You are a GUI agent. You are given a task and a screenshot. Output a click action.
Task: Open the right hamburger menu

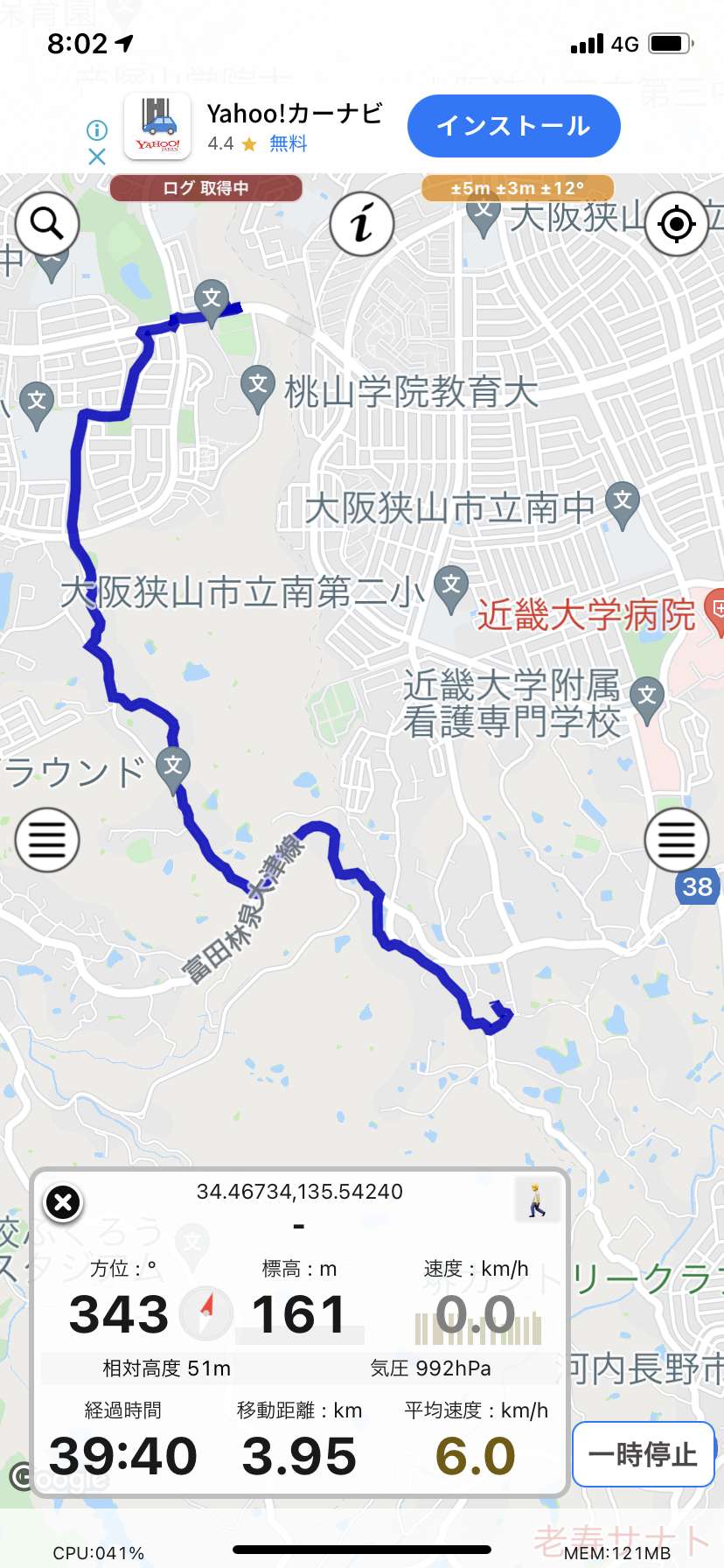click(x=676, y=840)
